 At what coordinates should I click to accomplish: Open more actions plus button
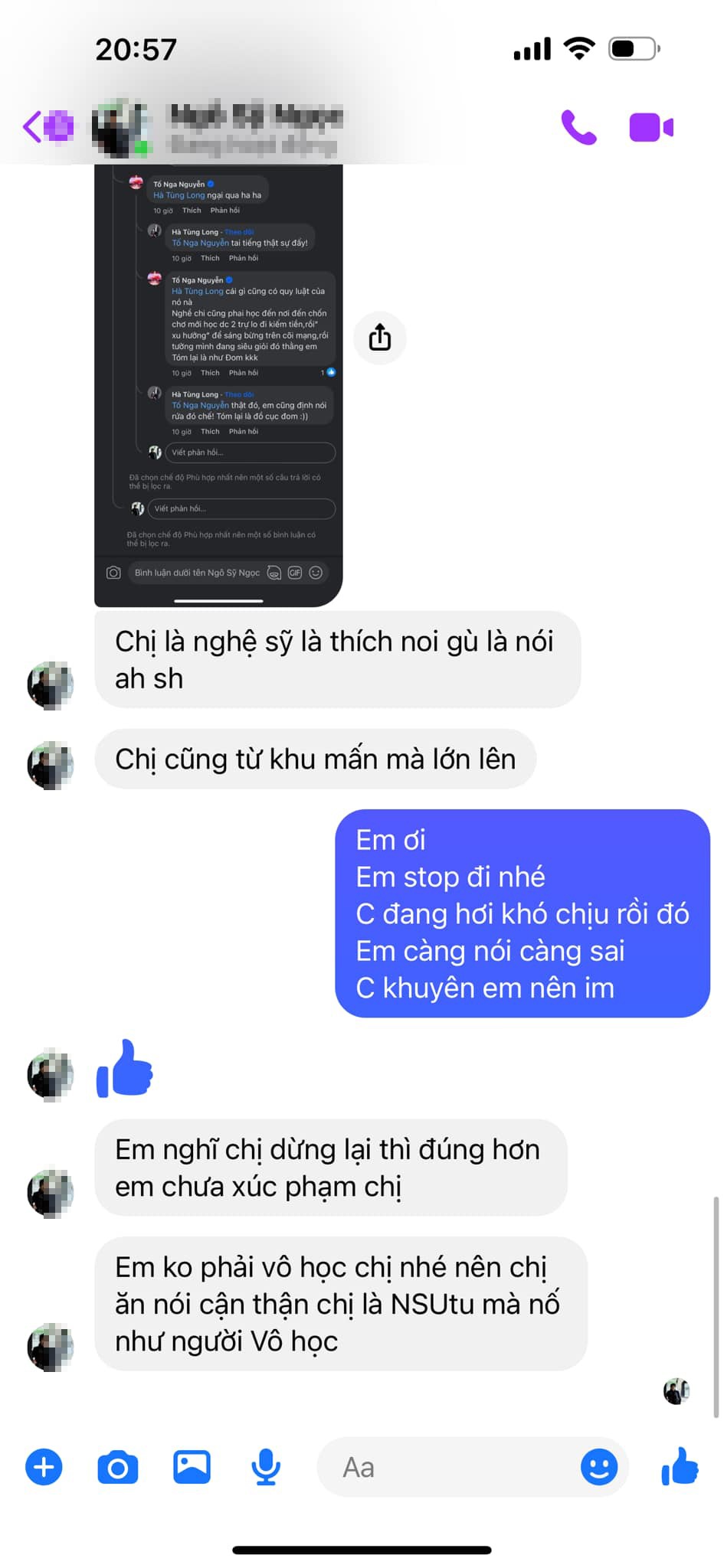click(44, 1468)
